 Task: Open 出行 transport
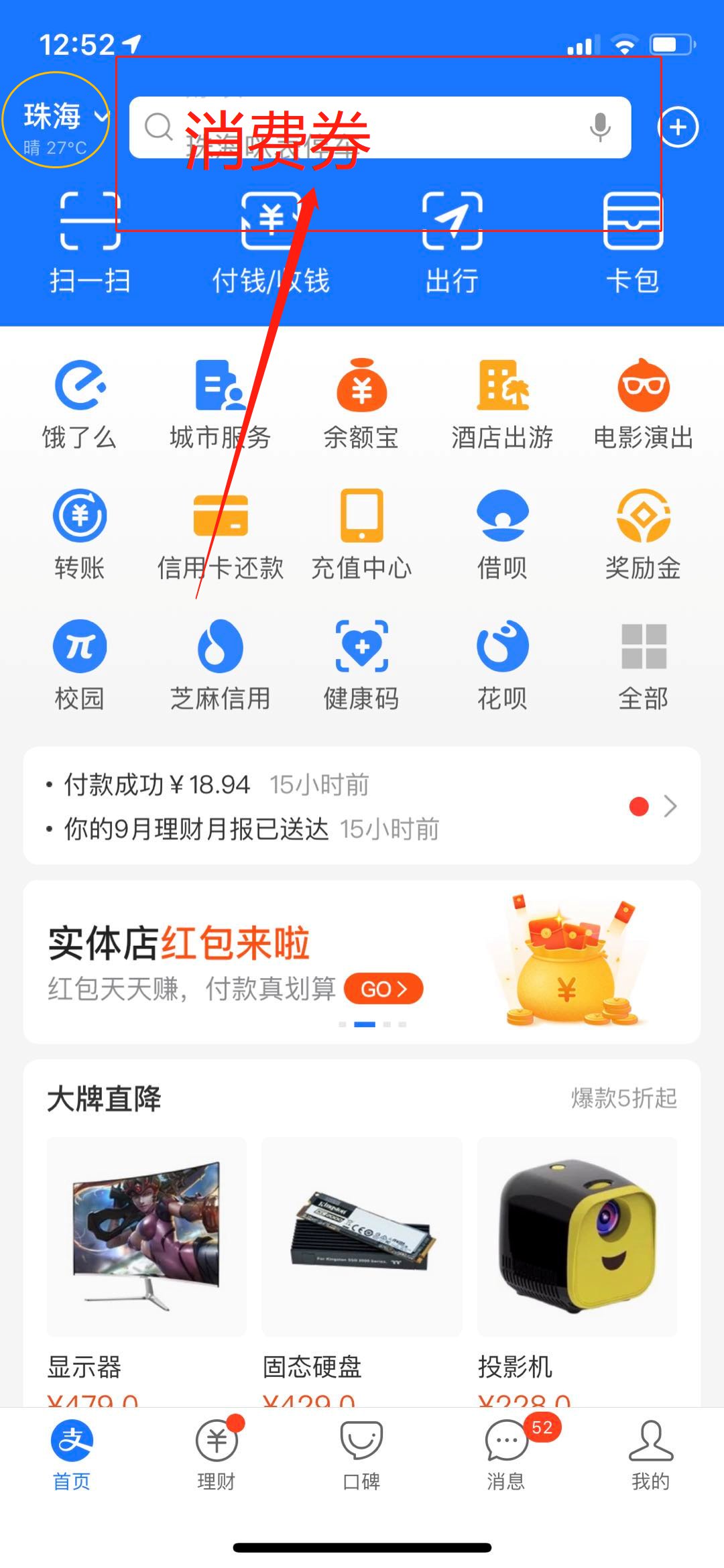pyautogui.click(x=452, y=241)
